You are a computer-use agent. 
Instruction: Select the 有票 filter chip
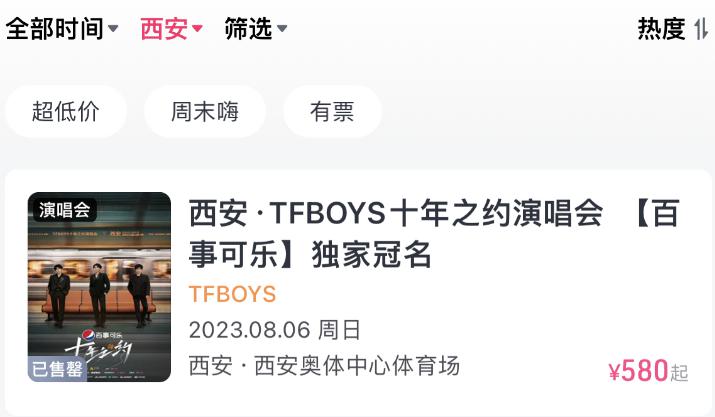click(x=332, y=111)
